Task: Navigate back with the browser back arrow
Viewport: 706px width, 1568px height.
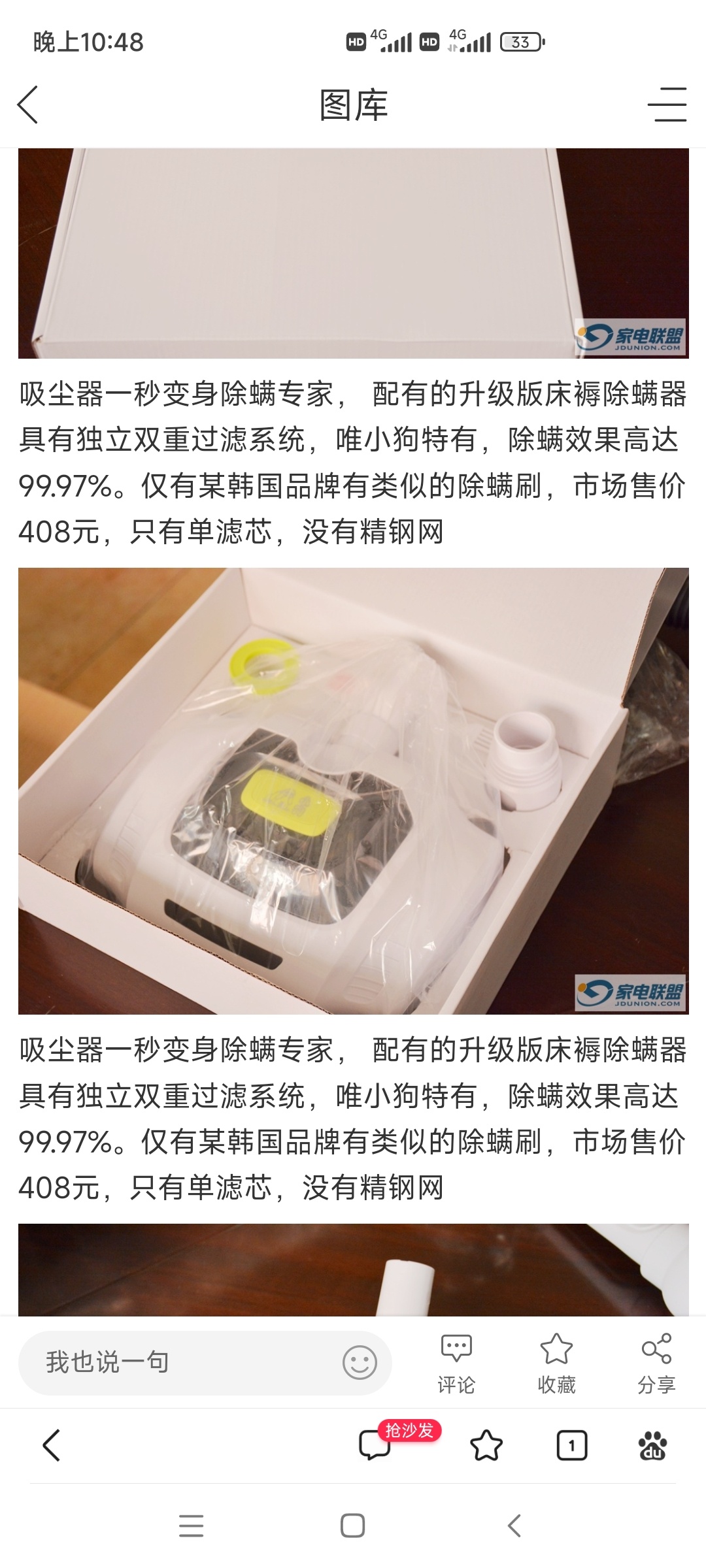Action: (x=51, y=1445)
